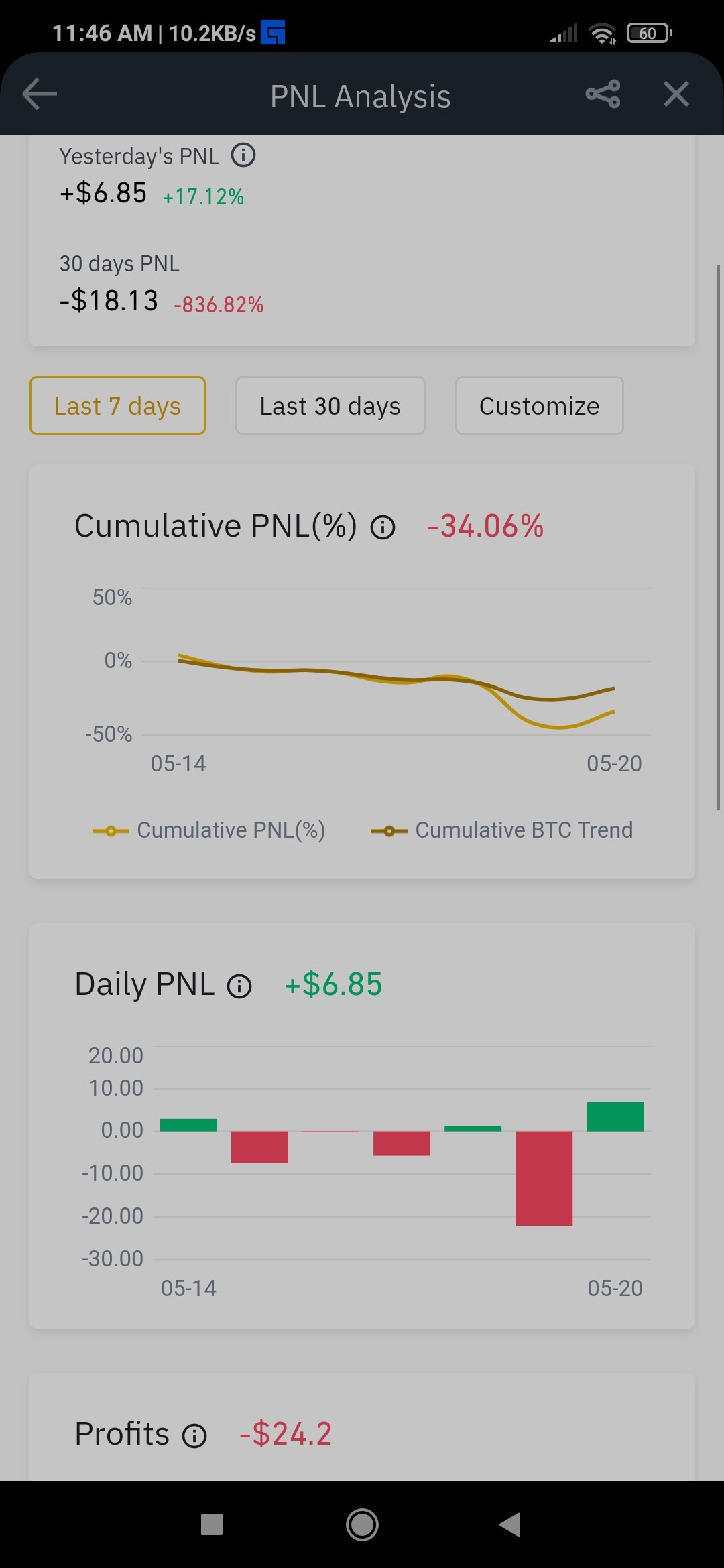Share the PNL Analysis
Screen dimensions: 724x1568
click(x=603, y=94)
